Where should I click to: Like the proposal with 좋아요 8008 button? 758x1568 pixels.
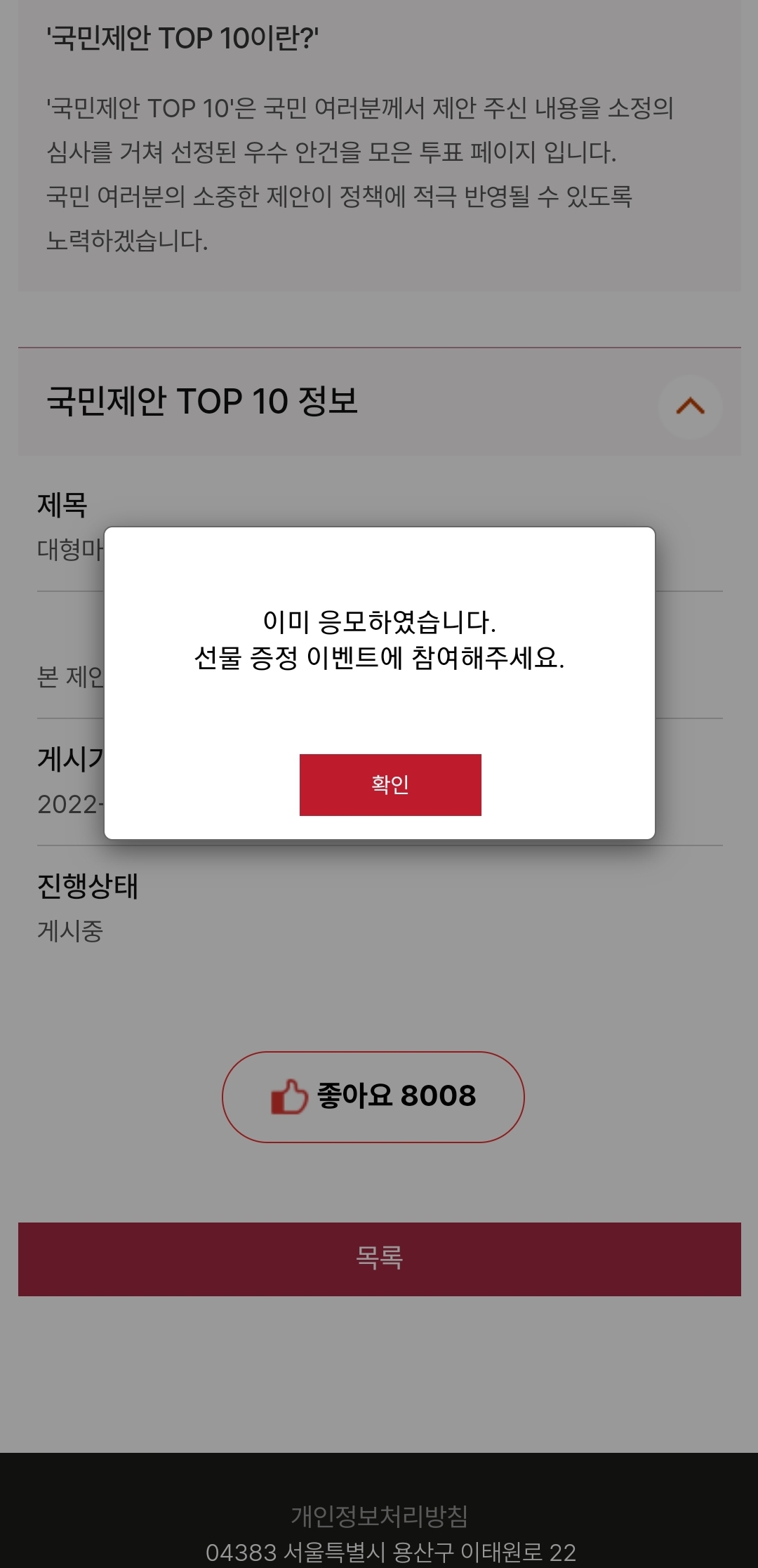pos(373,1096)
